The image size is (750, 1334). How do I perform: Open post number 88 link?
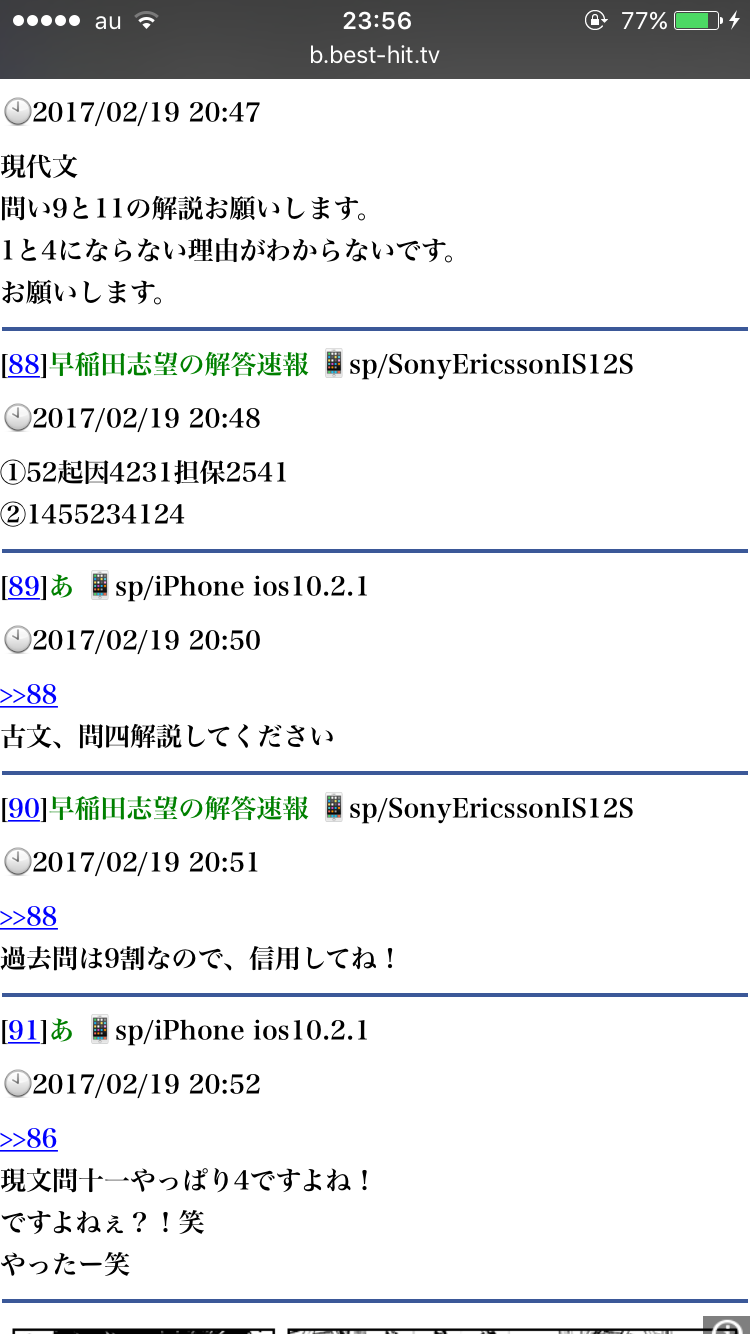coord(24,365)
